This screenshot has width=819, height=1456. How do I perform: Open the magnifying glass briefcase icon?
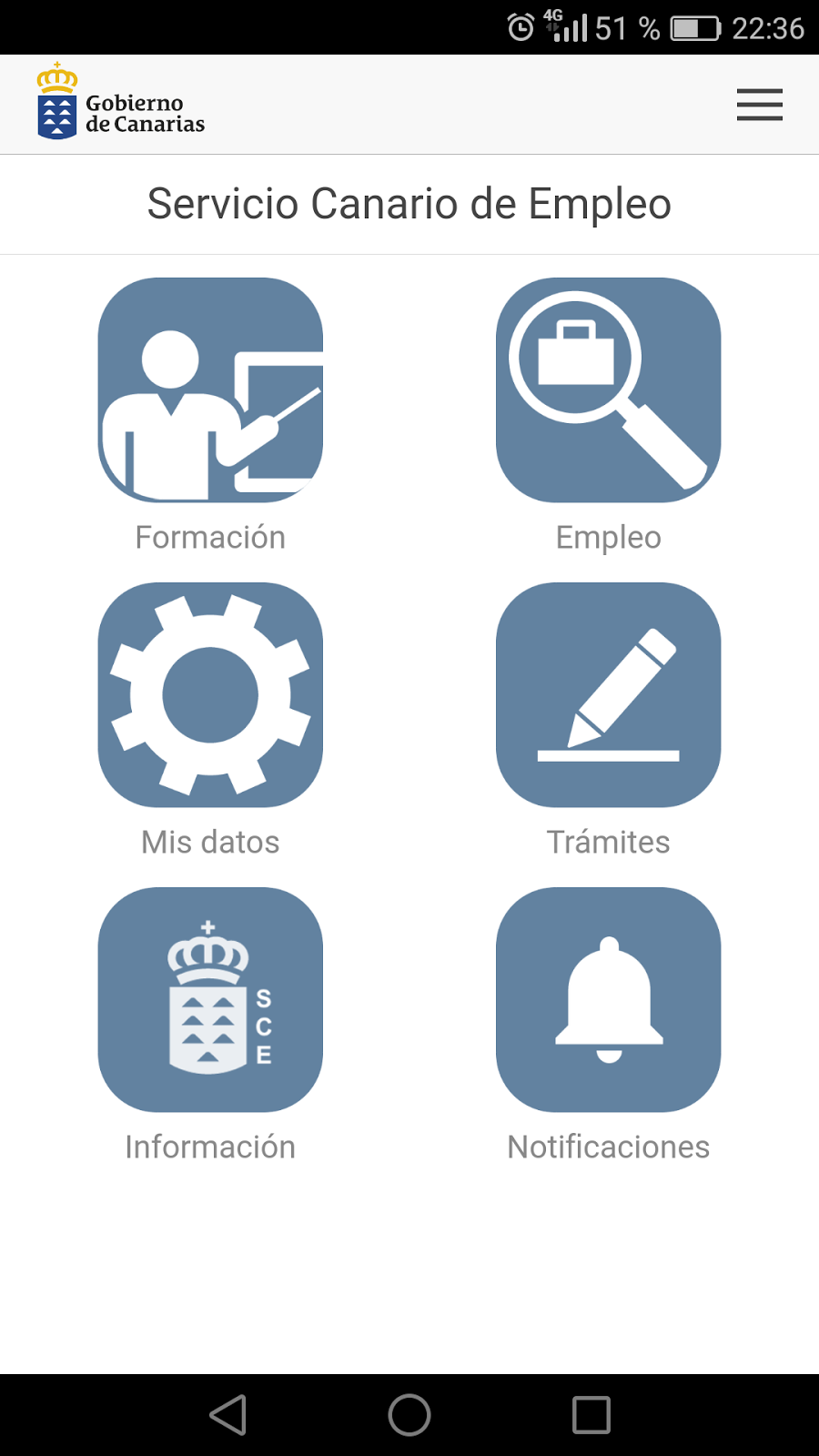pos(607,391)
